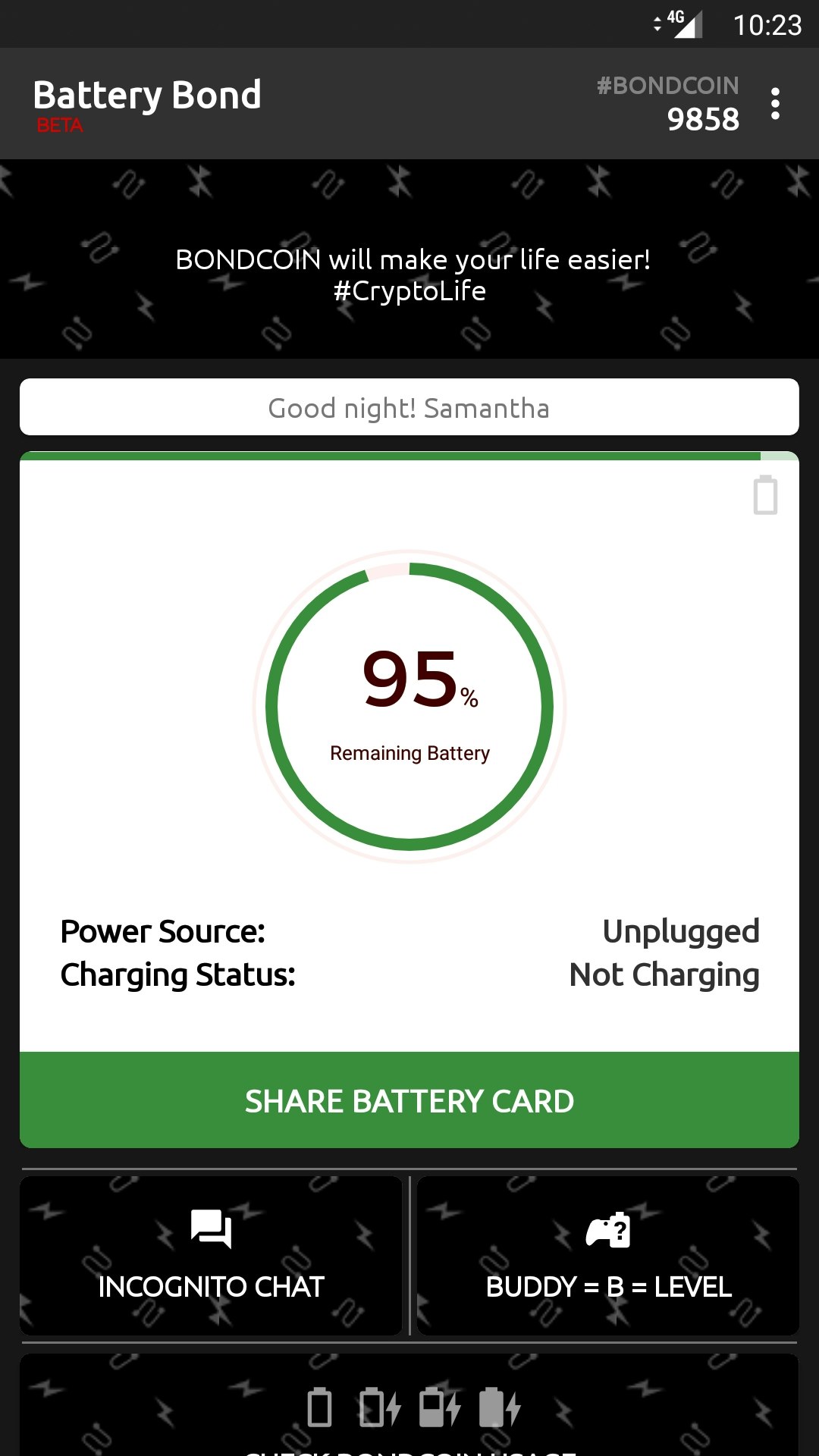Screen dimensions: 819x1456
Task: Click the full charging battery icon
Action: tap(497, 1407)
